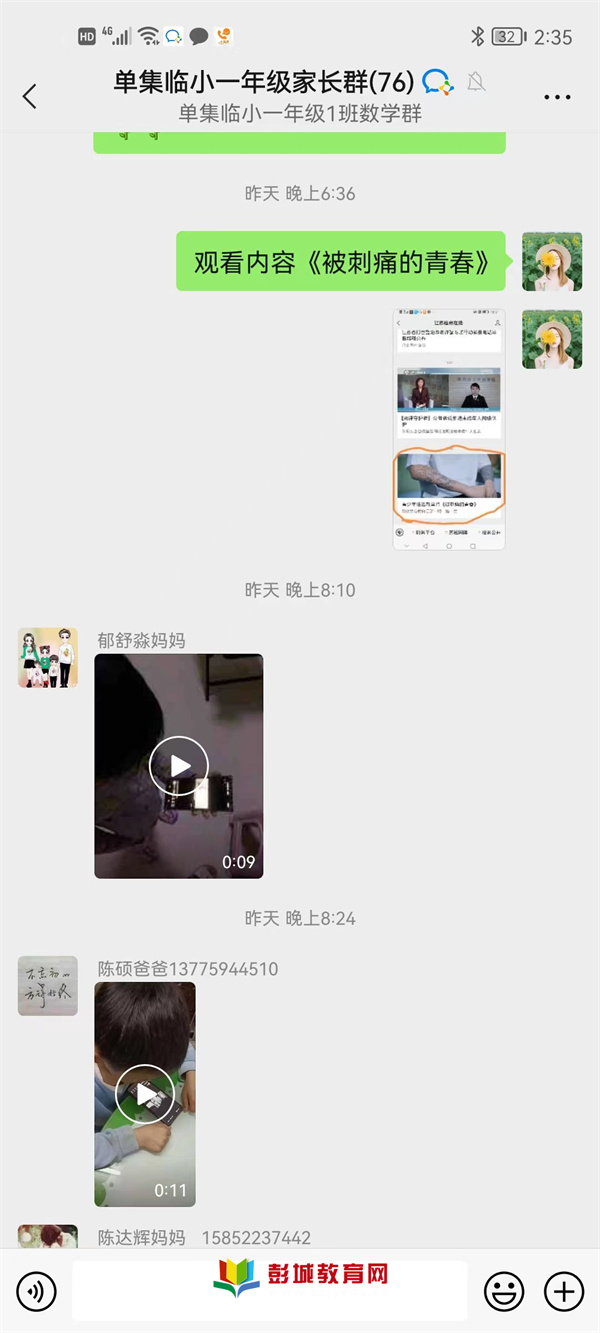View 郁舒淼妈妈's profile avatar
This screenshot has width=600, height=1333.
(47, 658)
